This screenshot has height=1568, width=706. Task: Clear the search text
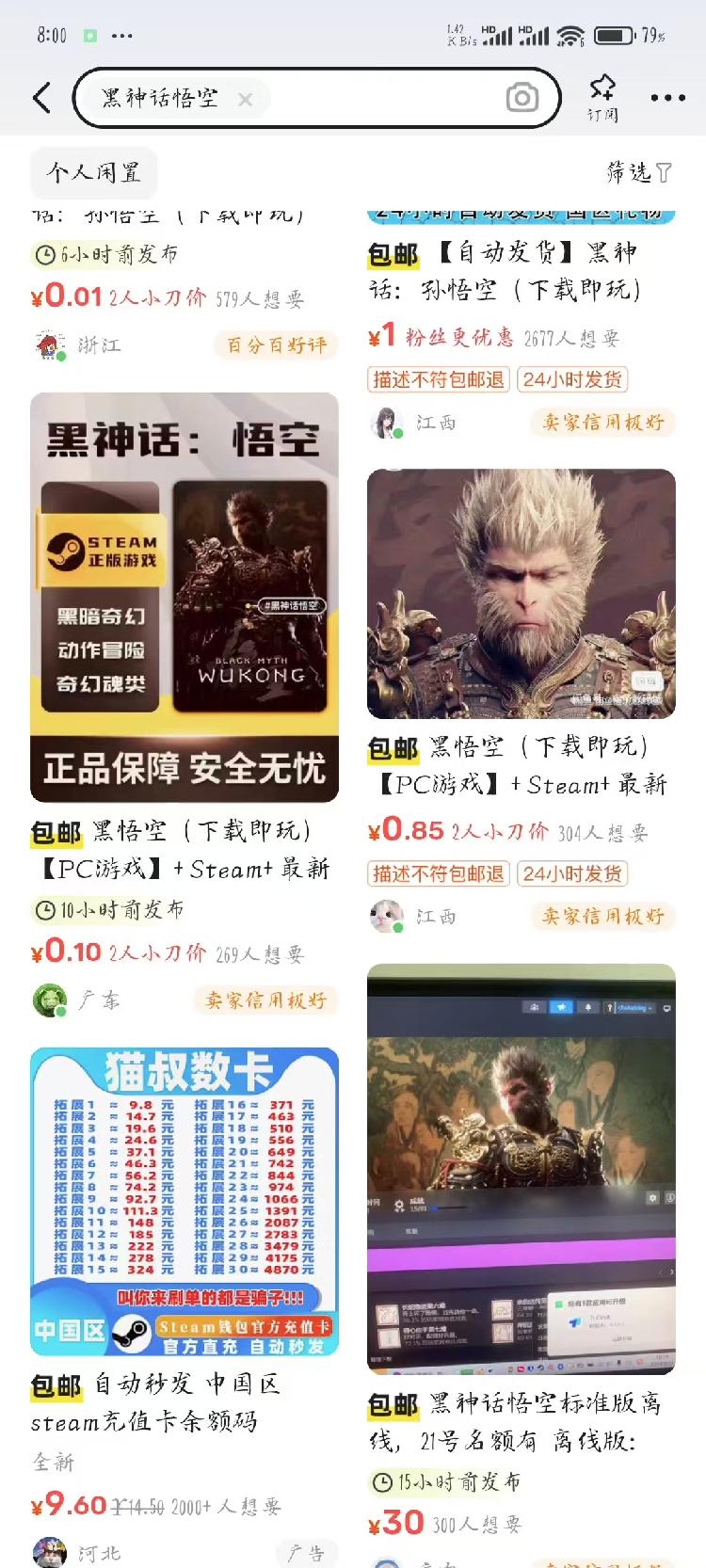point(246,99)
